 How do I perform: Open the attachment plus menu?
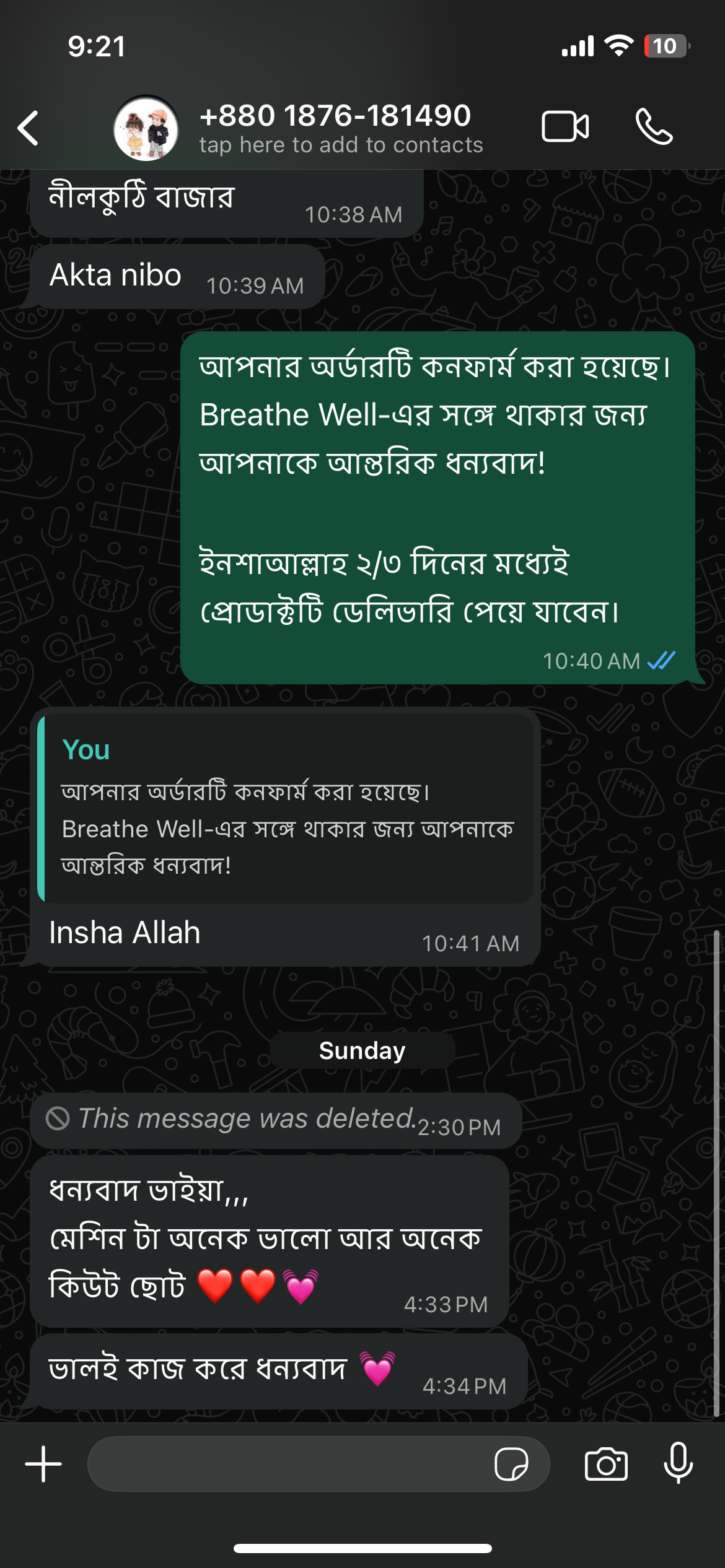point(43,1464)
